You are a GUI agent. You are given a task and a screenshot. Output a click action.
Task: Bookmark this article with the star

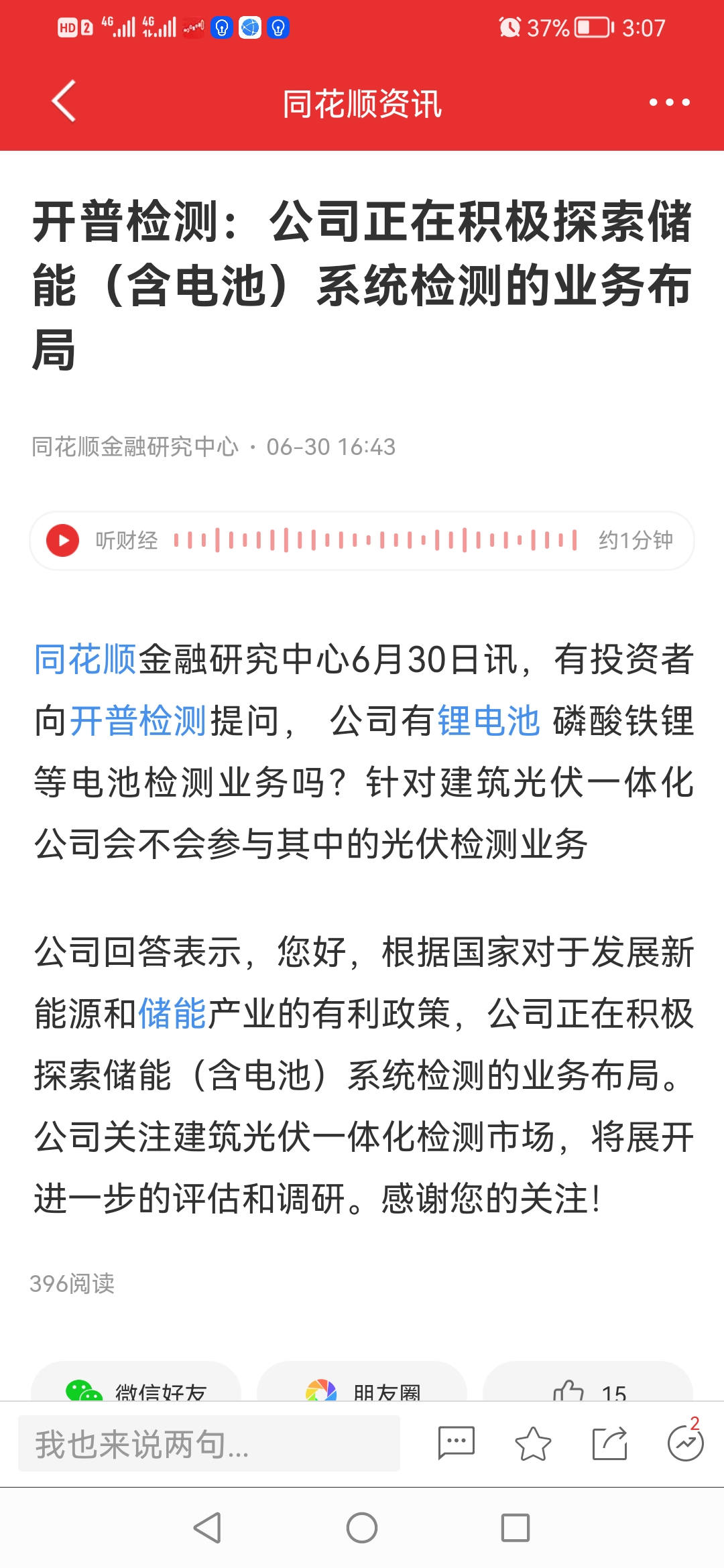tap(533, 1443)
